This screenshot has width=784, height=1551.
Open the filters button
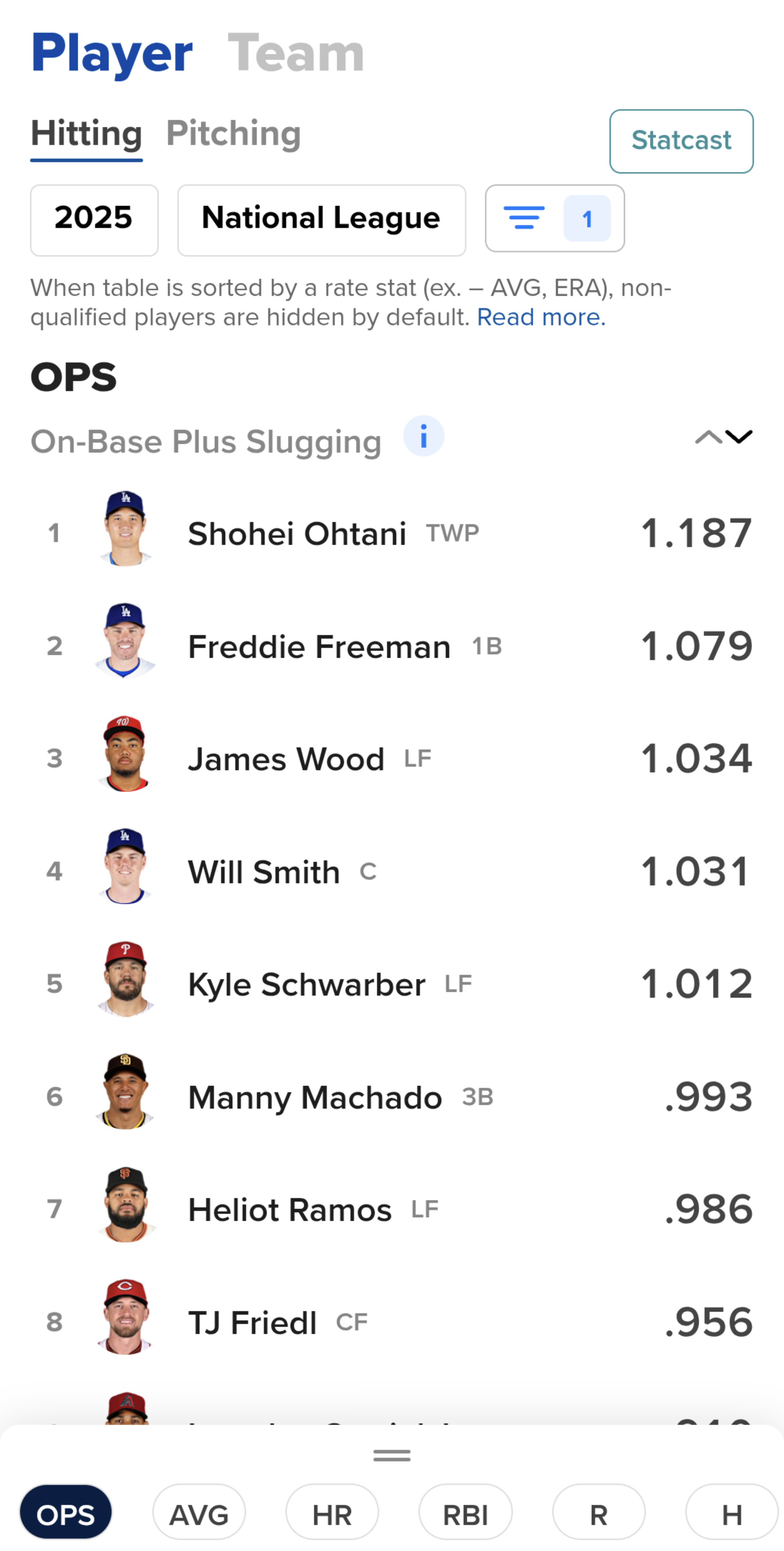(x=555, y=218)
